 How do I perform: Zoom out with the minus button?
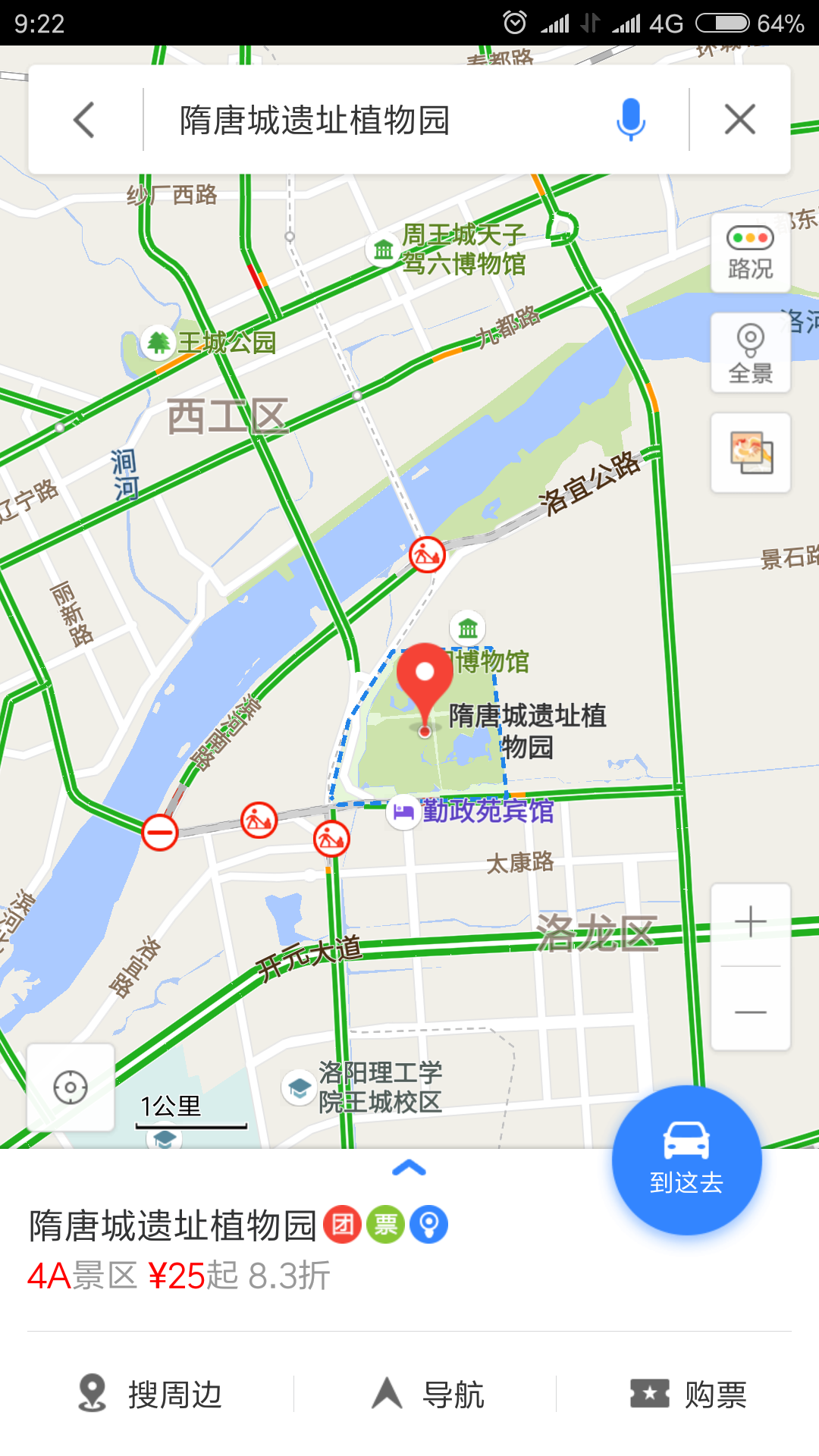(x=750, y=1012)
